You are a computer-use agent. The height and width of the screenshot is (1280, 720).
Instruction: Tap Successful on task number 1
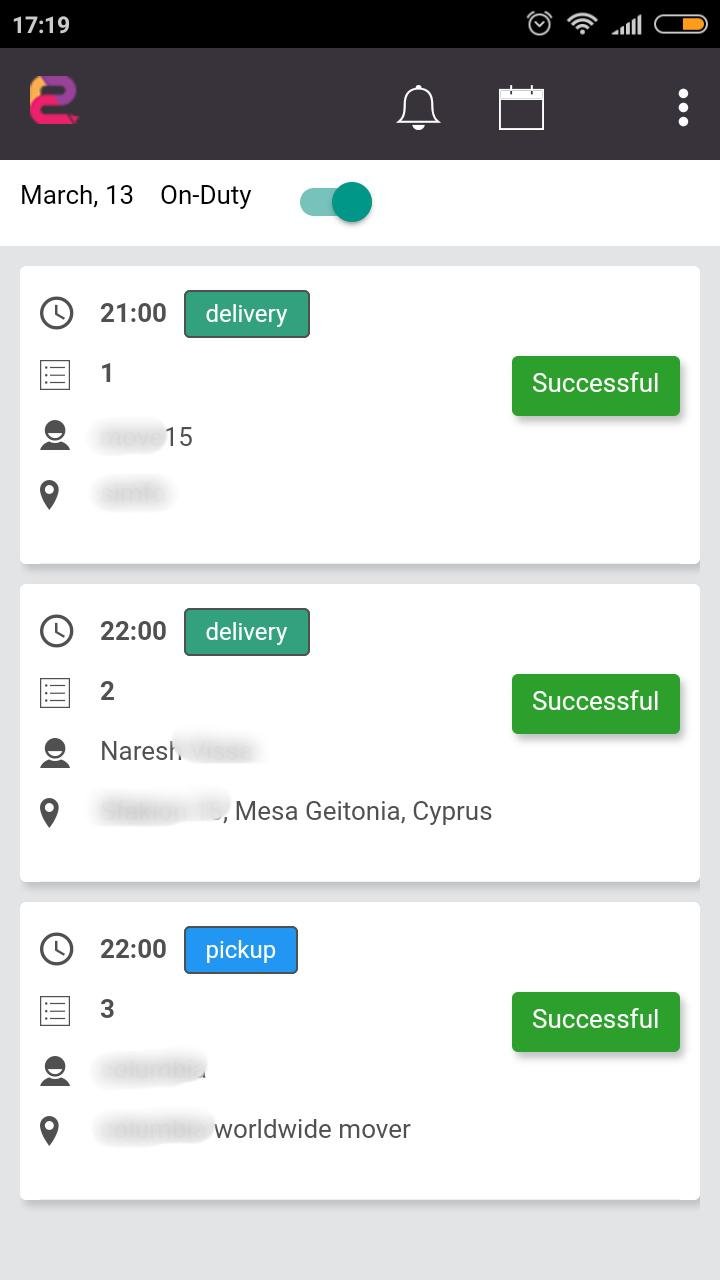pos(595,385)
